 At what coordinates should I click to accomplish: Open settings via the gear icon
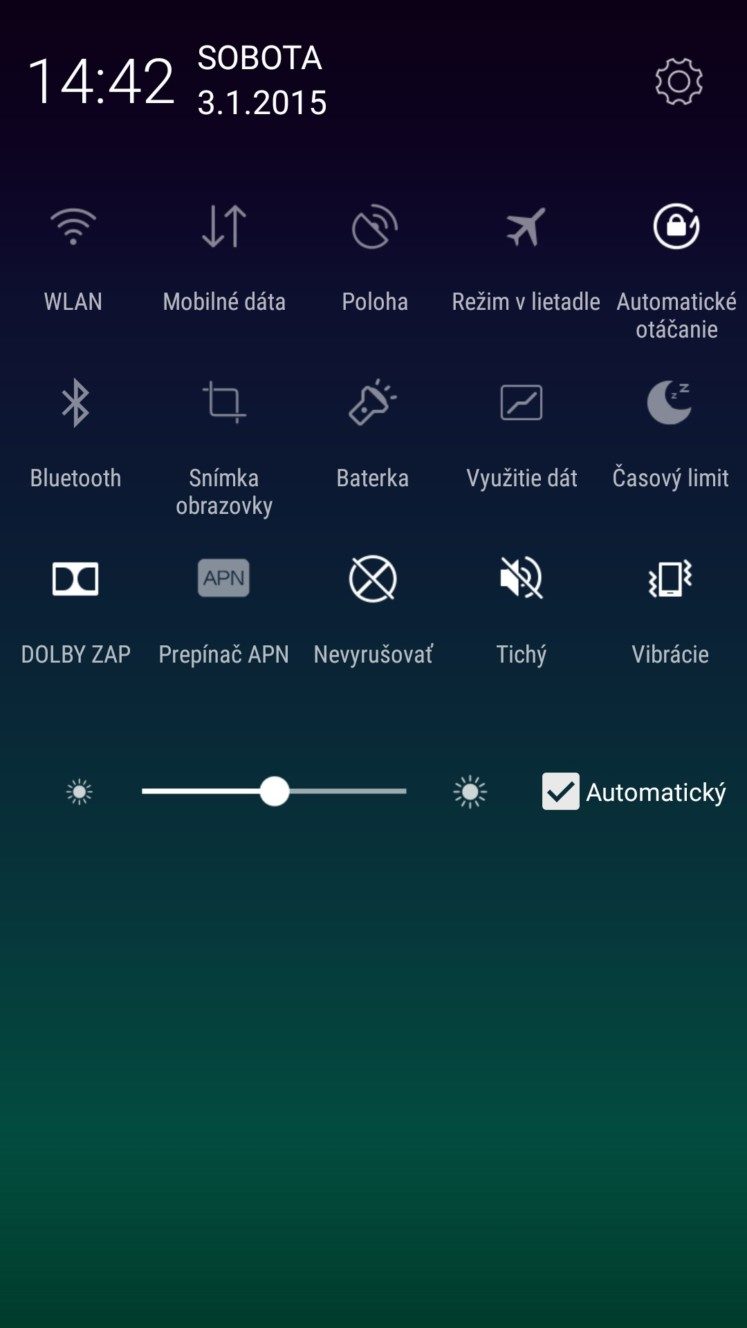pos(679,81)
